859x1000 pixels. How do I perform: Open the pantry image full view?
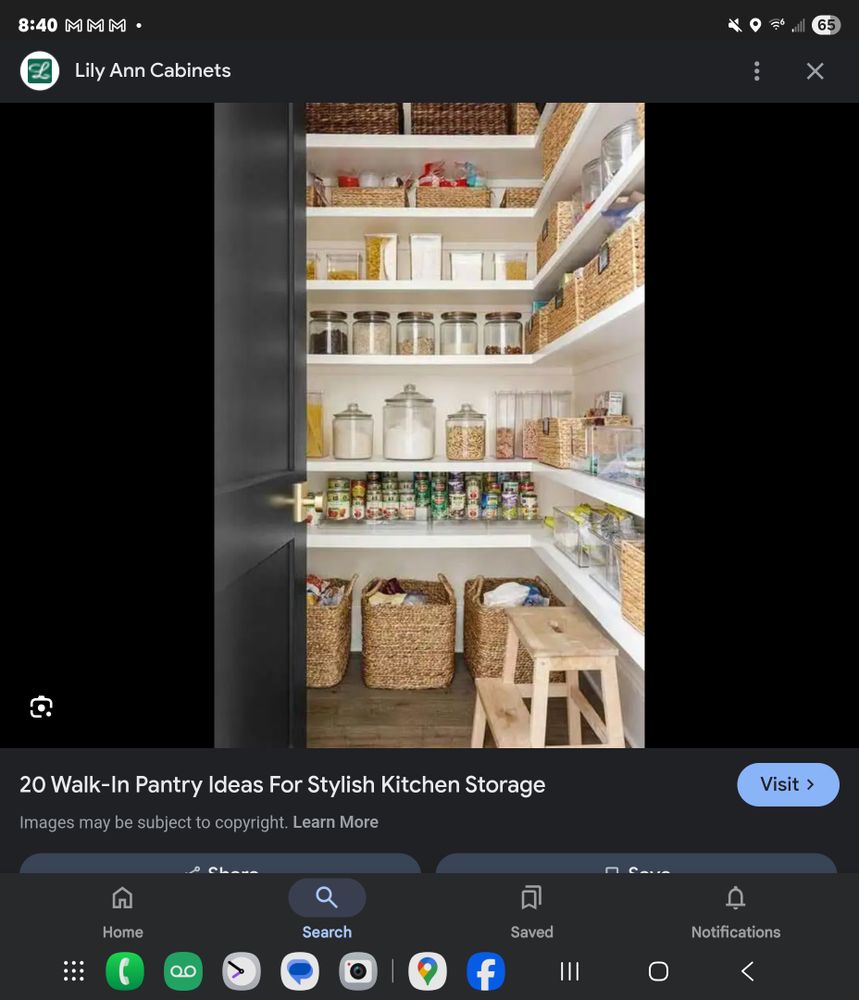pos(429,425)
